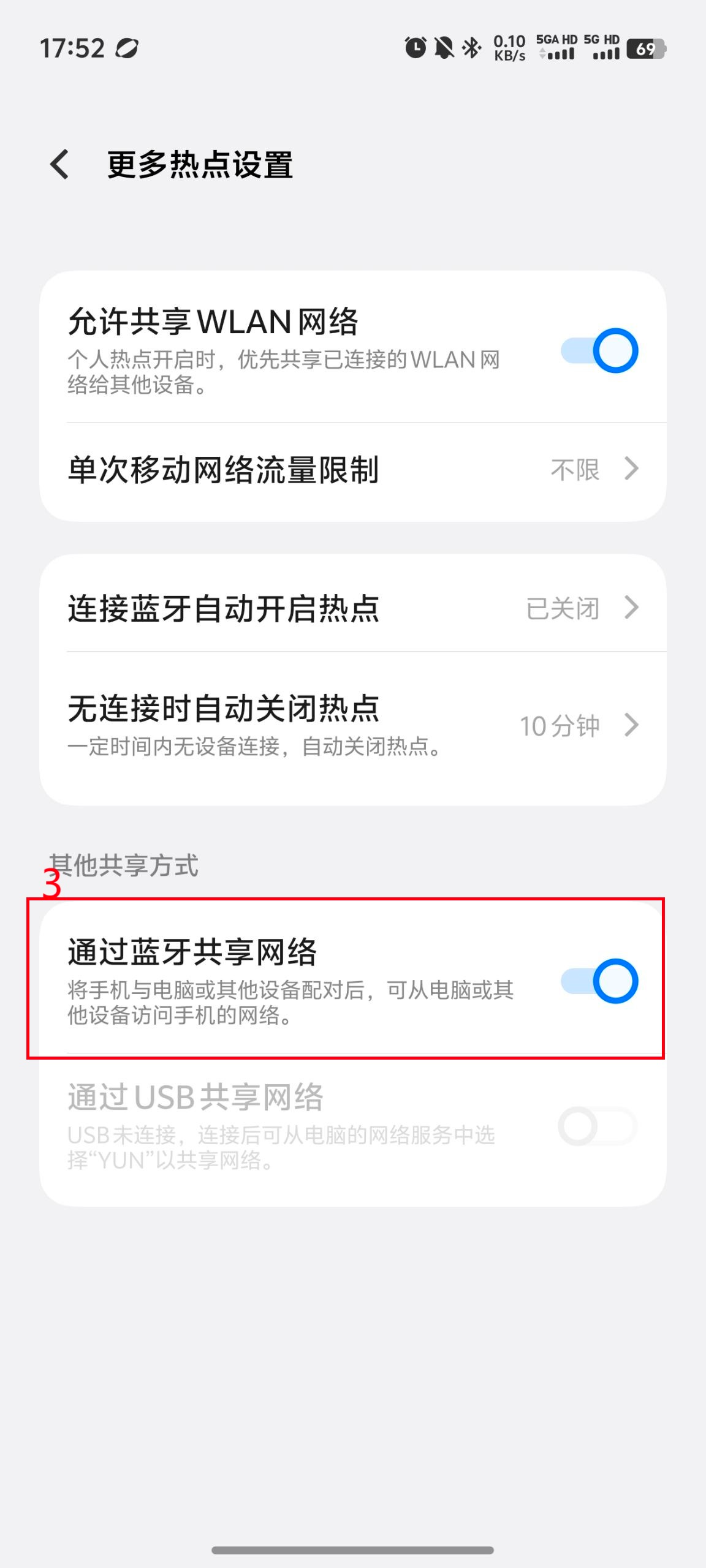Open 连接蓝牙自动开启热点 setting

pos(352,608)
